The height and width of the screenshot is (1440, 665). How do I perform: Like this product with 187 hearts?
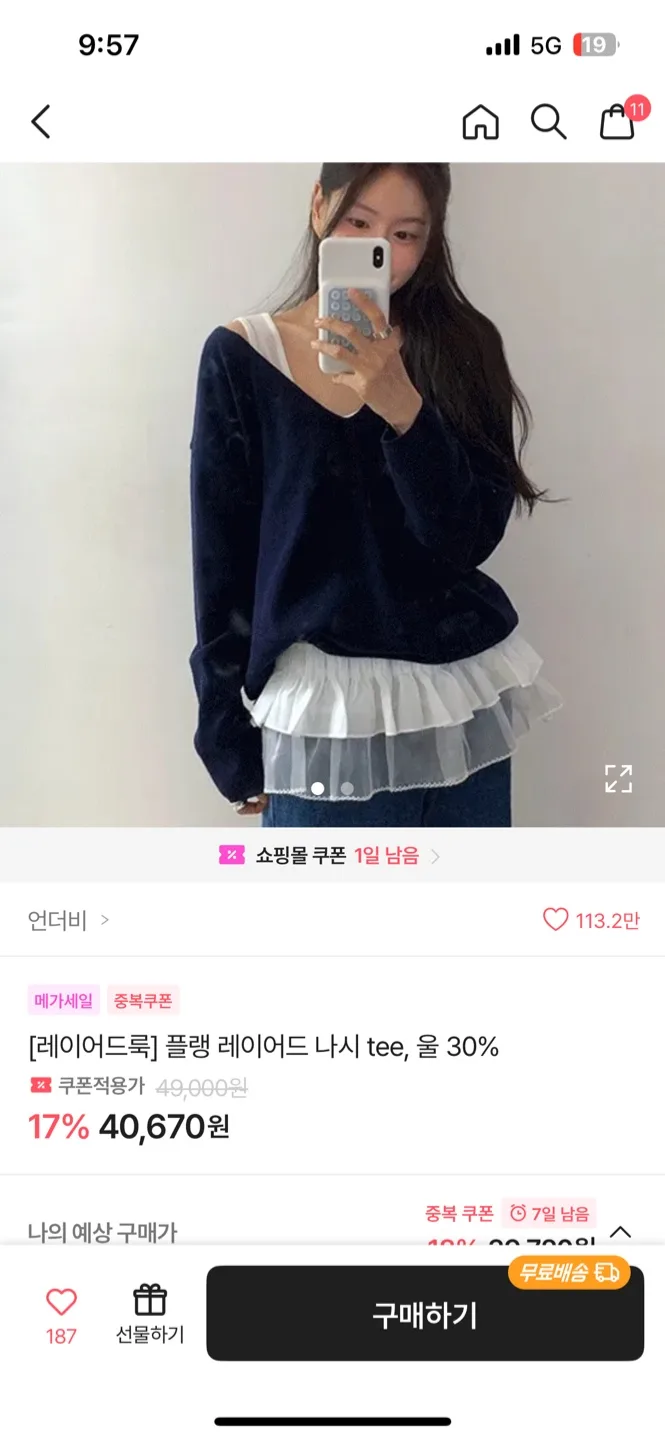click(x=61, y=1313)
